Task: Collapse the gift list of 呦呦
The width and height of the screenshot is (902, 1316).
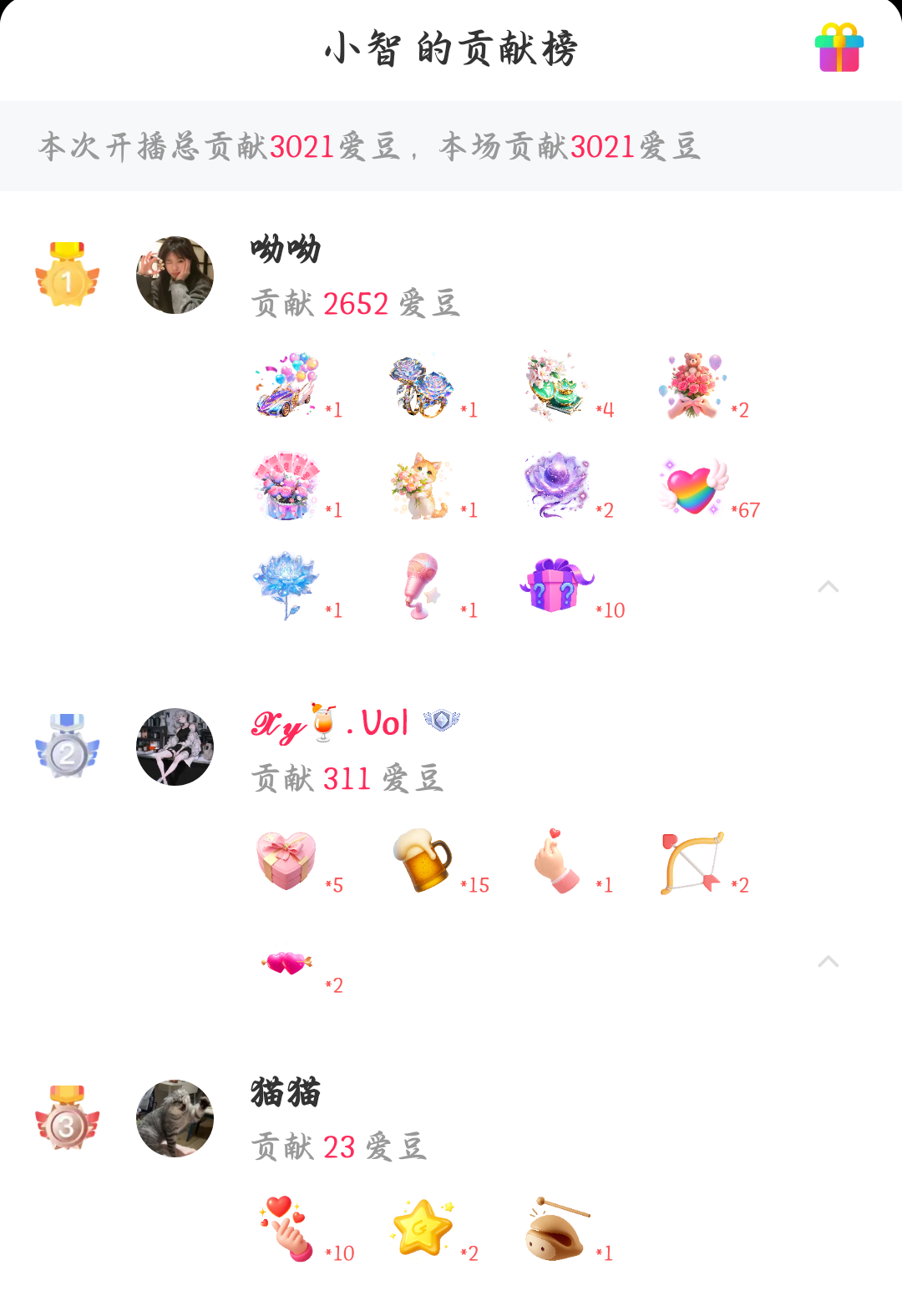Action: point(828,586)
